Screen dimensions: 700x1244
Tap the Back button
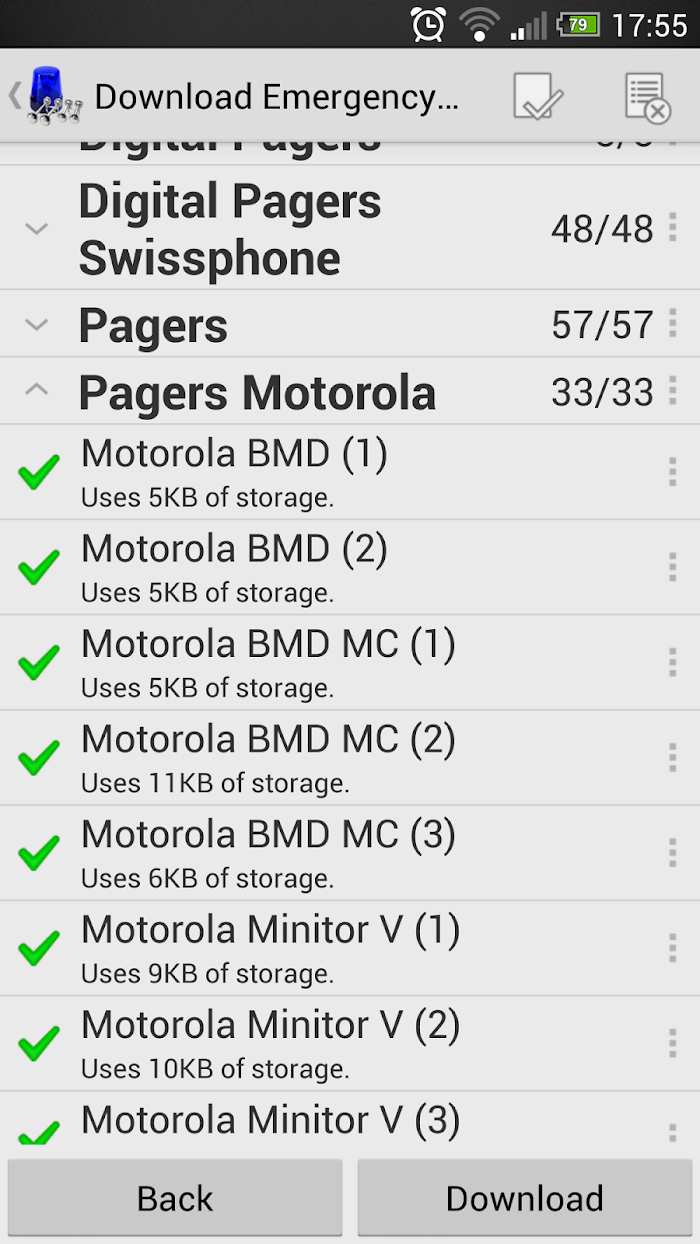pos(175,1198)
